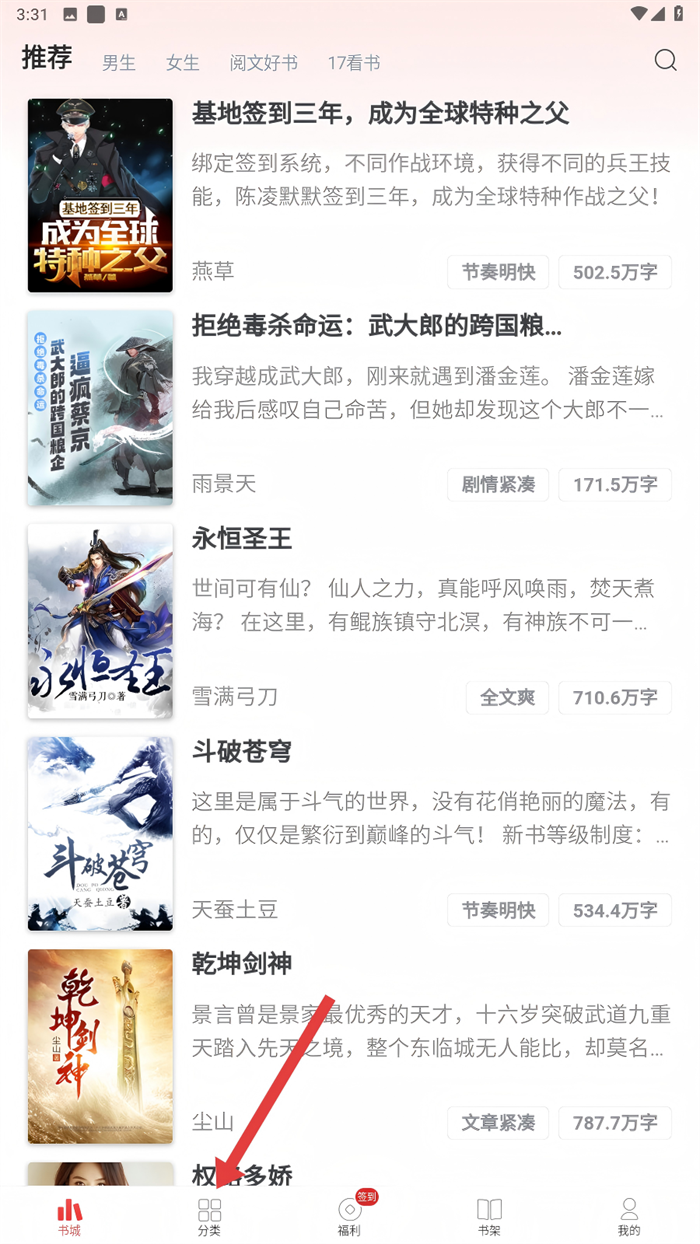Screen dimensions: 700x1244
Task: Go to the 分类 tab
Action: pyautogui.click(x=209, y=1217)
